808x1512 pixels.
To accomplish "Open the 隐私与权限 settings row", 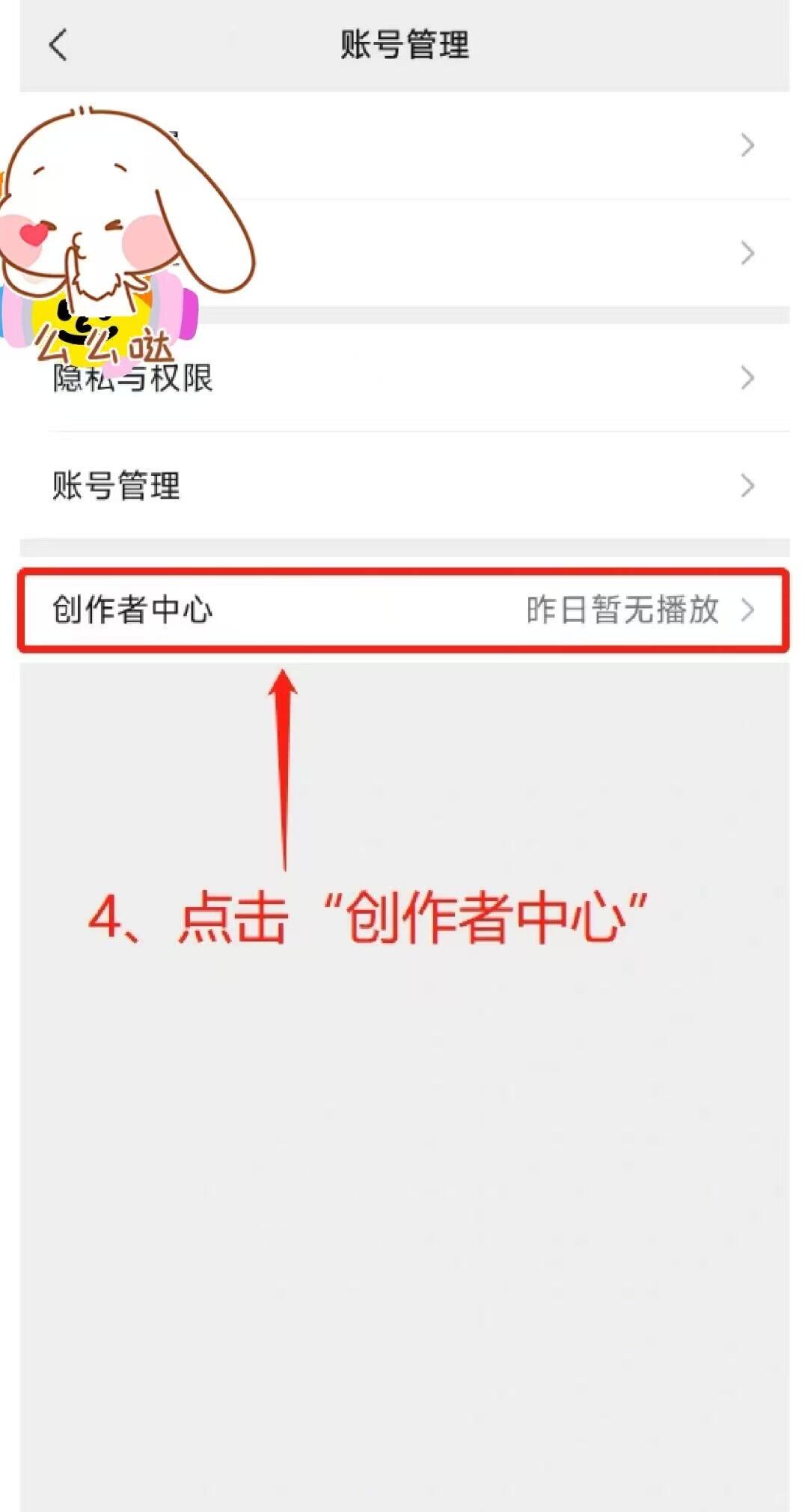I will tap(404, 379).
